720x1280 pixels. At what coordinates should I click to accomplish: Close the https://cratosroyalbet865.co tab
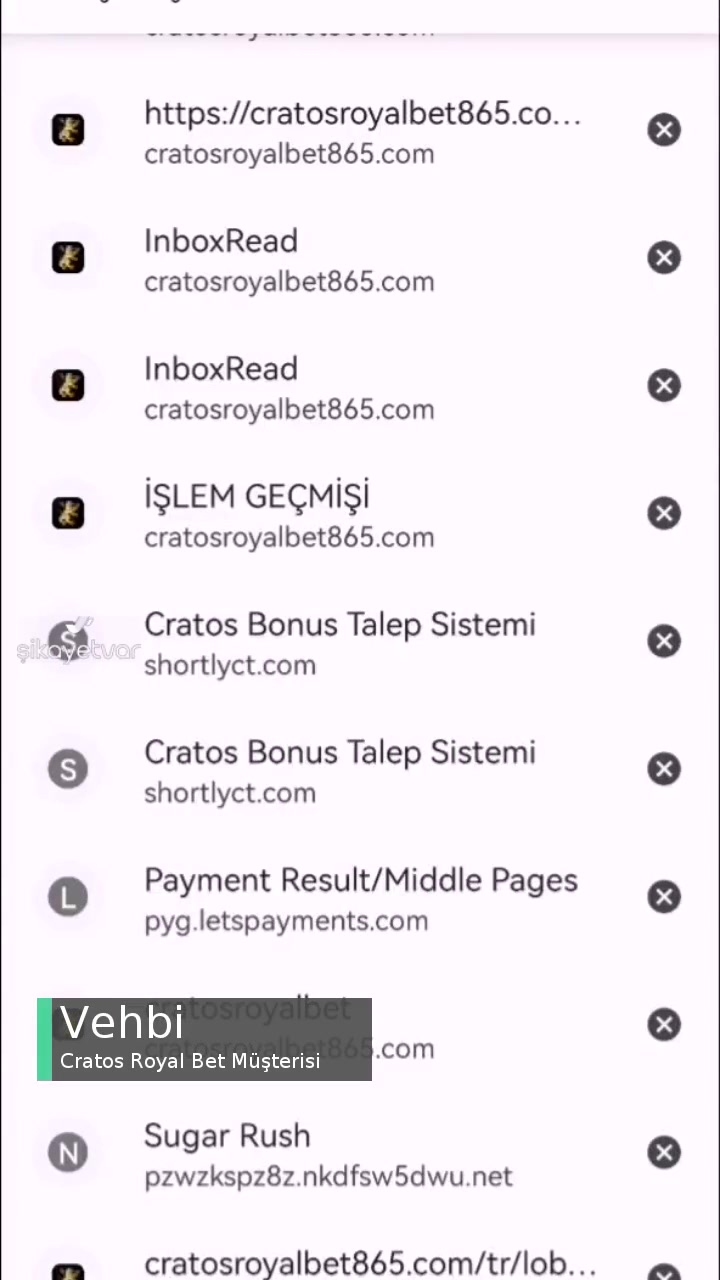click(664, 129)
